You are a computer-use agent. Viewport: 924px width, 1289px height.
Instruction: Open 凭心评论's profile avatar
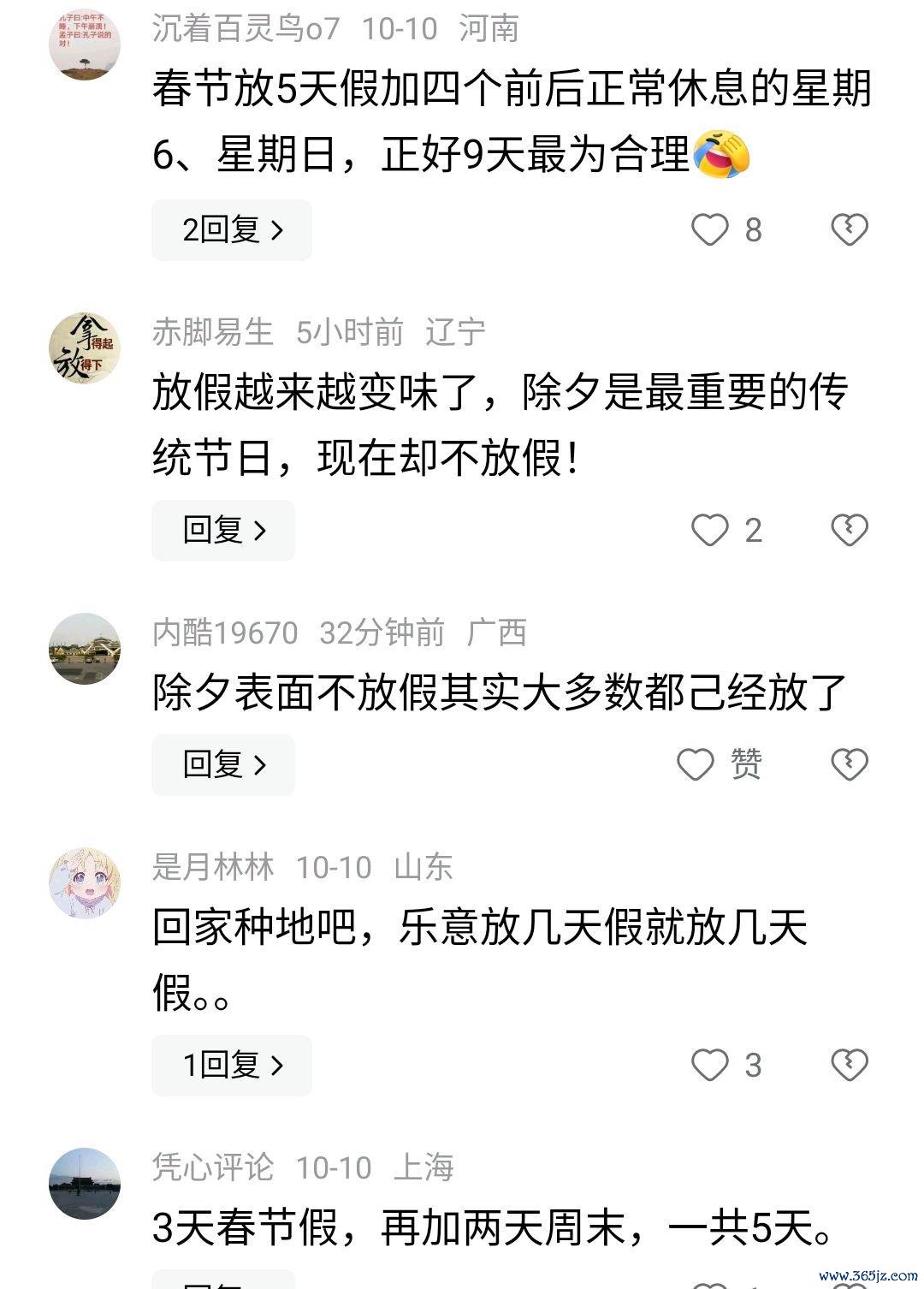(84, 1184)
